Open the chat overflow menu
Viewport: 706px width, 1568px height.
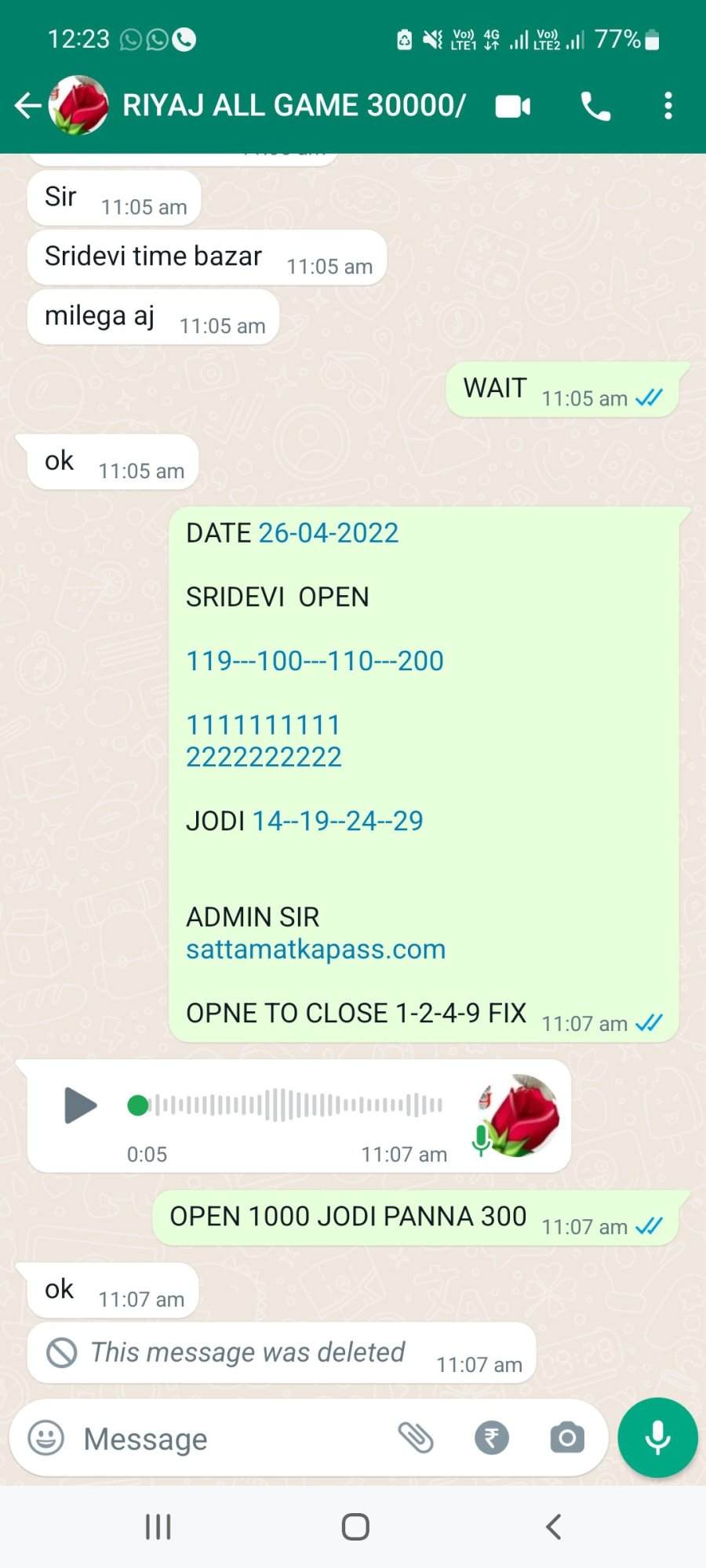tap(668, 106)
